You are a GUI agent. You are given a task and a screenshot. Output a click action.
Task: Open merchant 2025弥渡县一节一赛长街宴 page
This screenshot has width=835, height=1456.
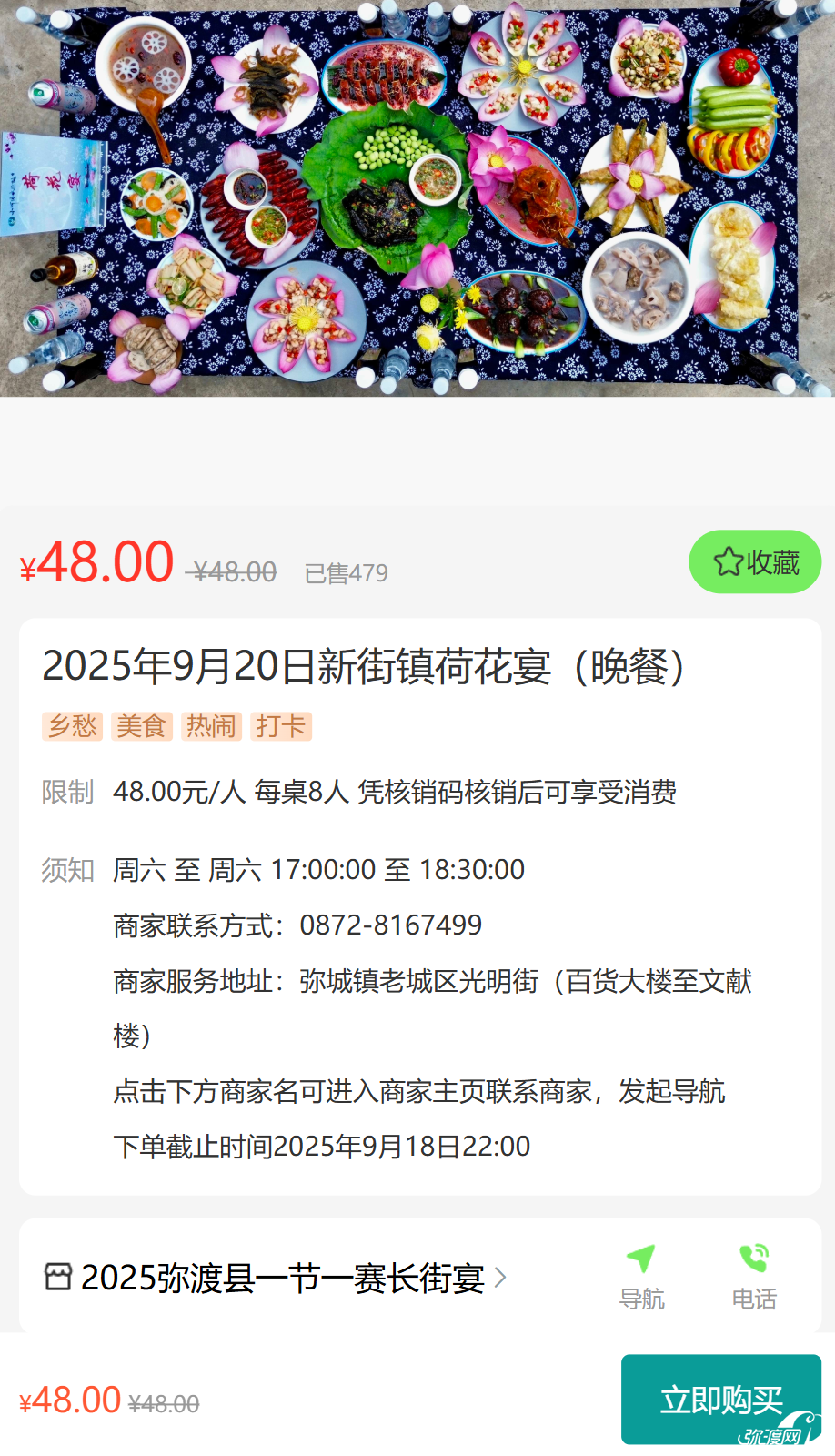(x=282, y=1278)
